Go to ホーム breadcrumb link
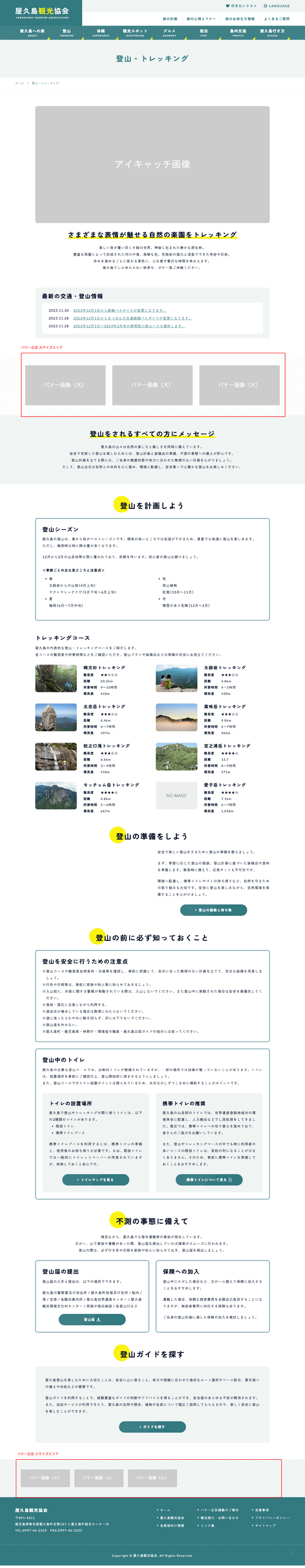The width and height of the screenshot is (305, 1568). tap(19, 83)
